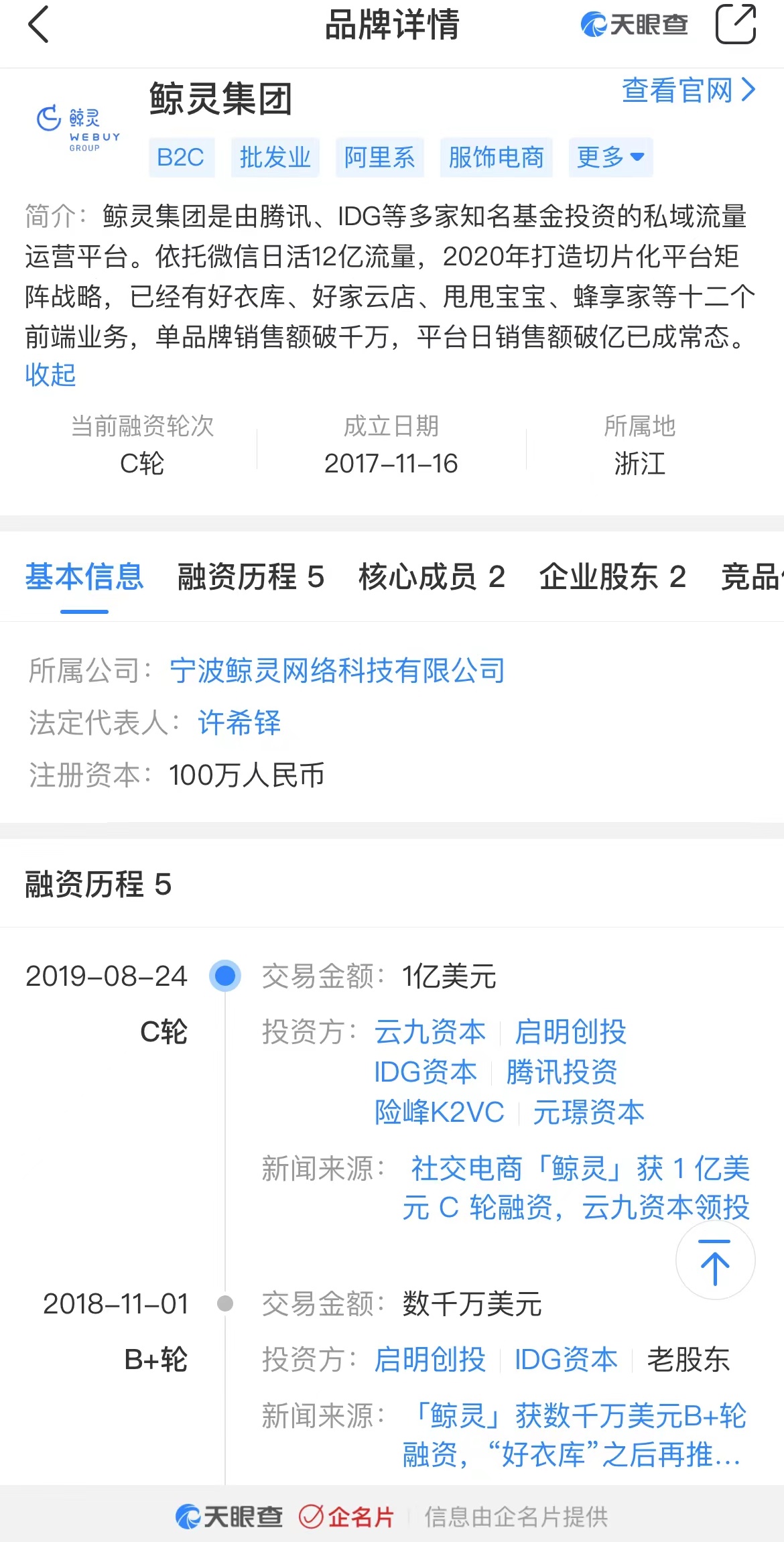
Task: Tap the 服饰电商 tag
Action: click(496, 157)
